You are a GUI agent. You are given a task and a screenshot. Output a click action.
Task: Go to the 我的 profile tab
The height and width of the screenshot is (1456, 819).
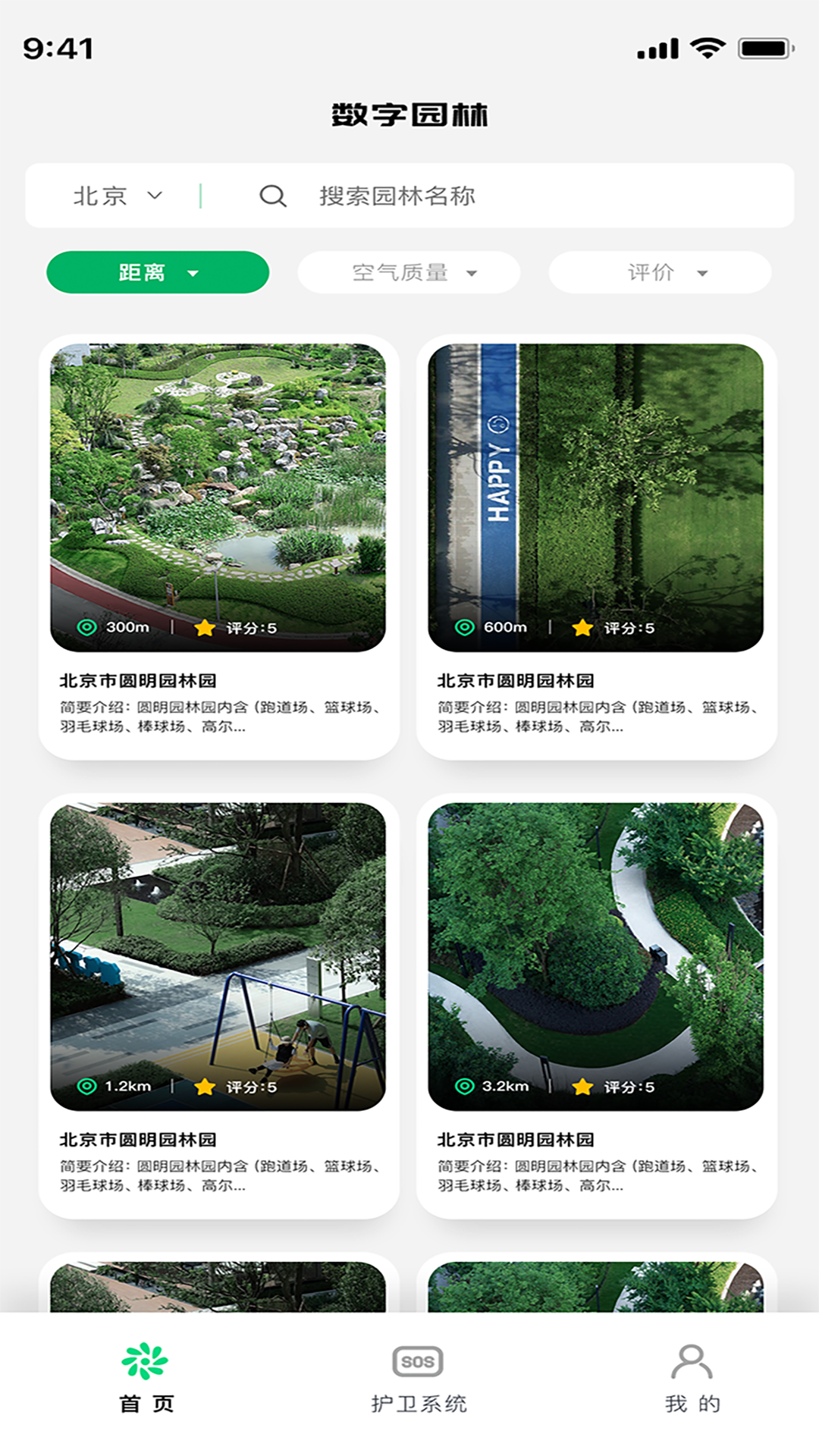click(692, 1378)
